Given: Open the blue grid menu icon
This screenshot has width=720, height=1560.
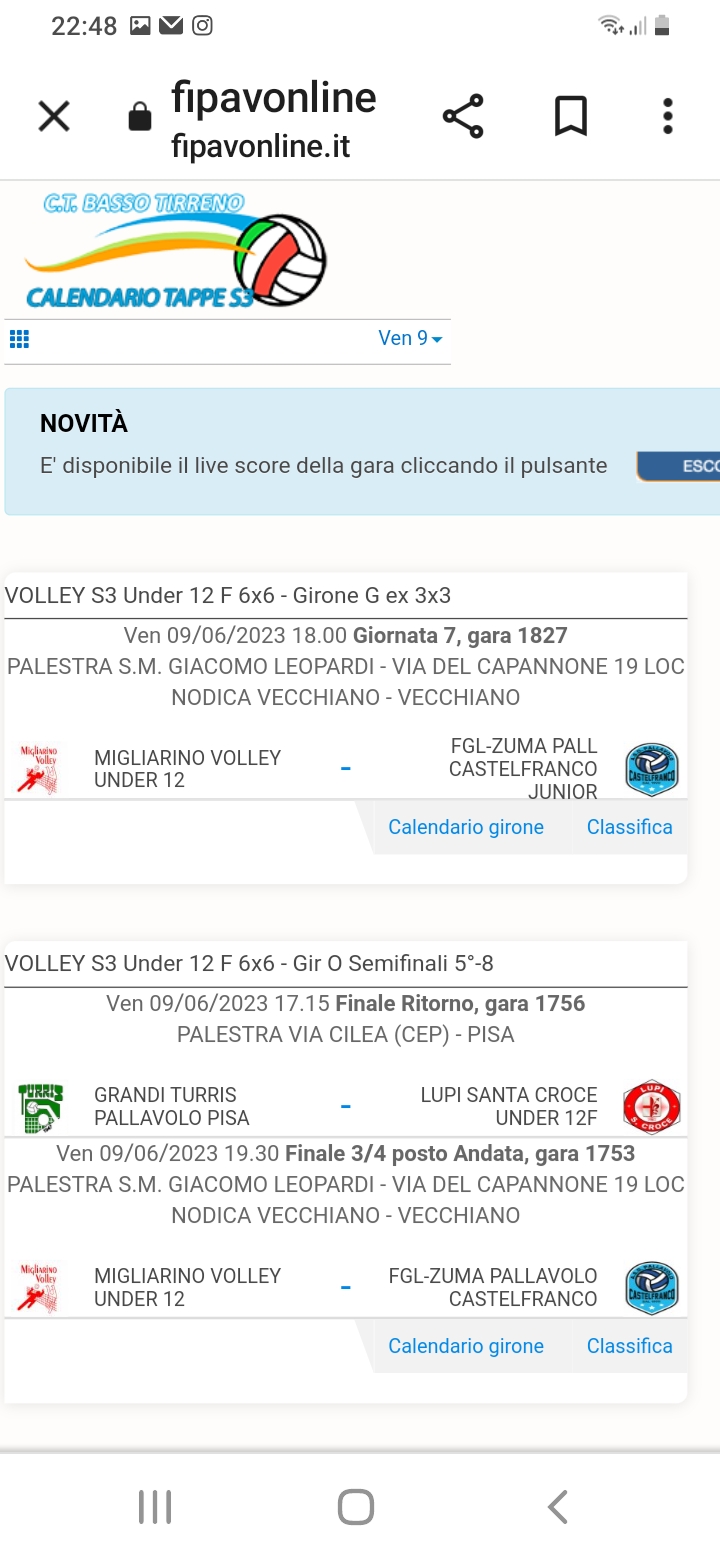Looking at the screenshot, I should point(19,339).
